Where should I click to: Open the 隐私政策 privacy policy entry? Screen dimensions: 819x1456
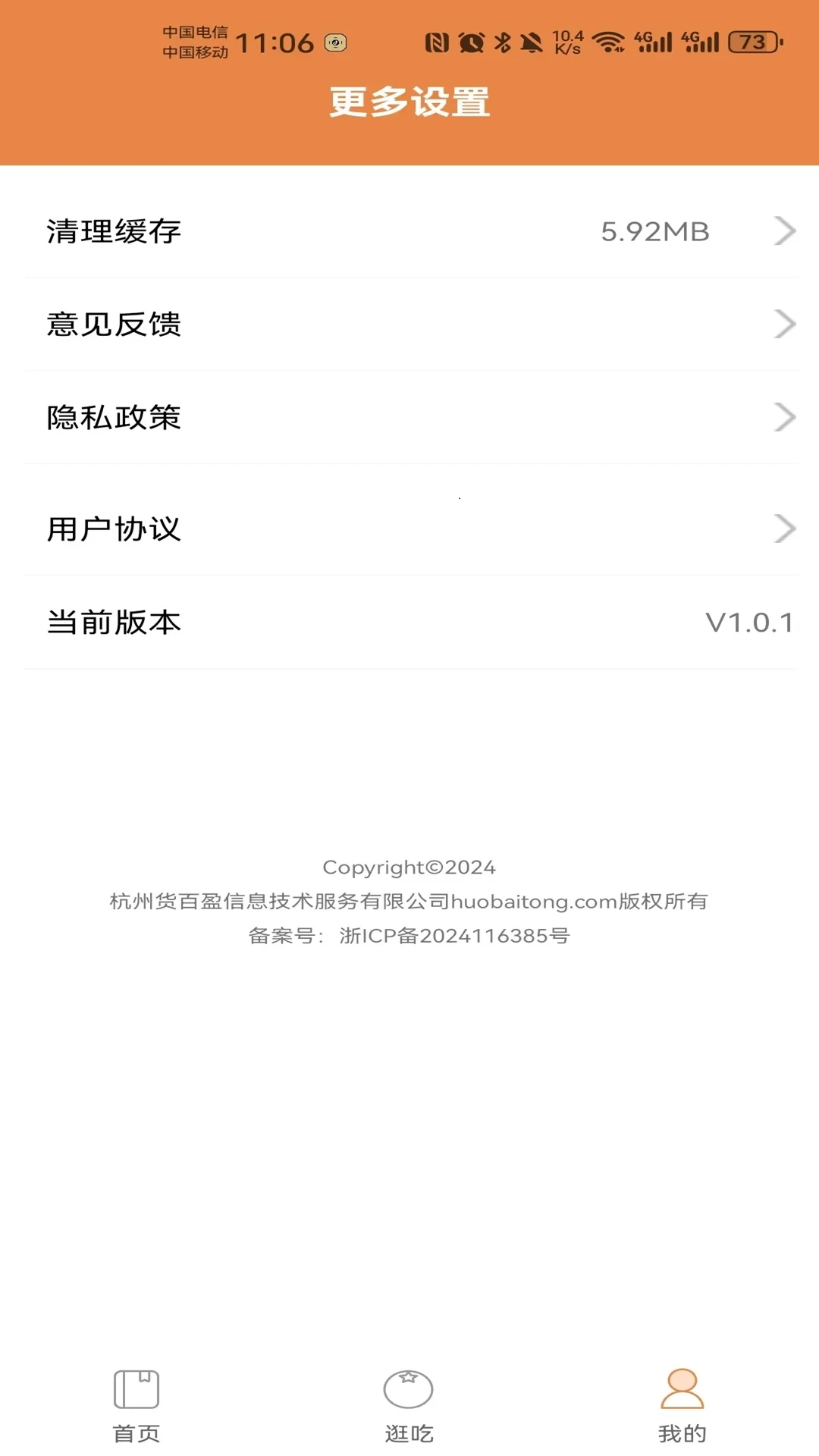114,417
